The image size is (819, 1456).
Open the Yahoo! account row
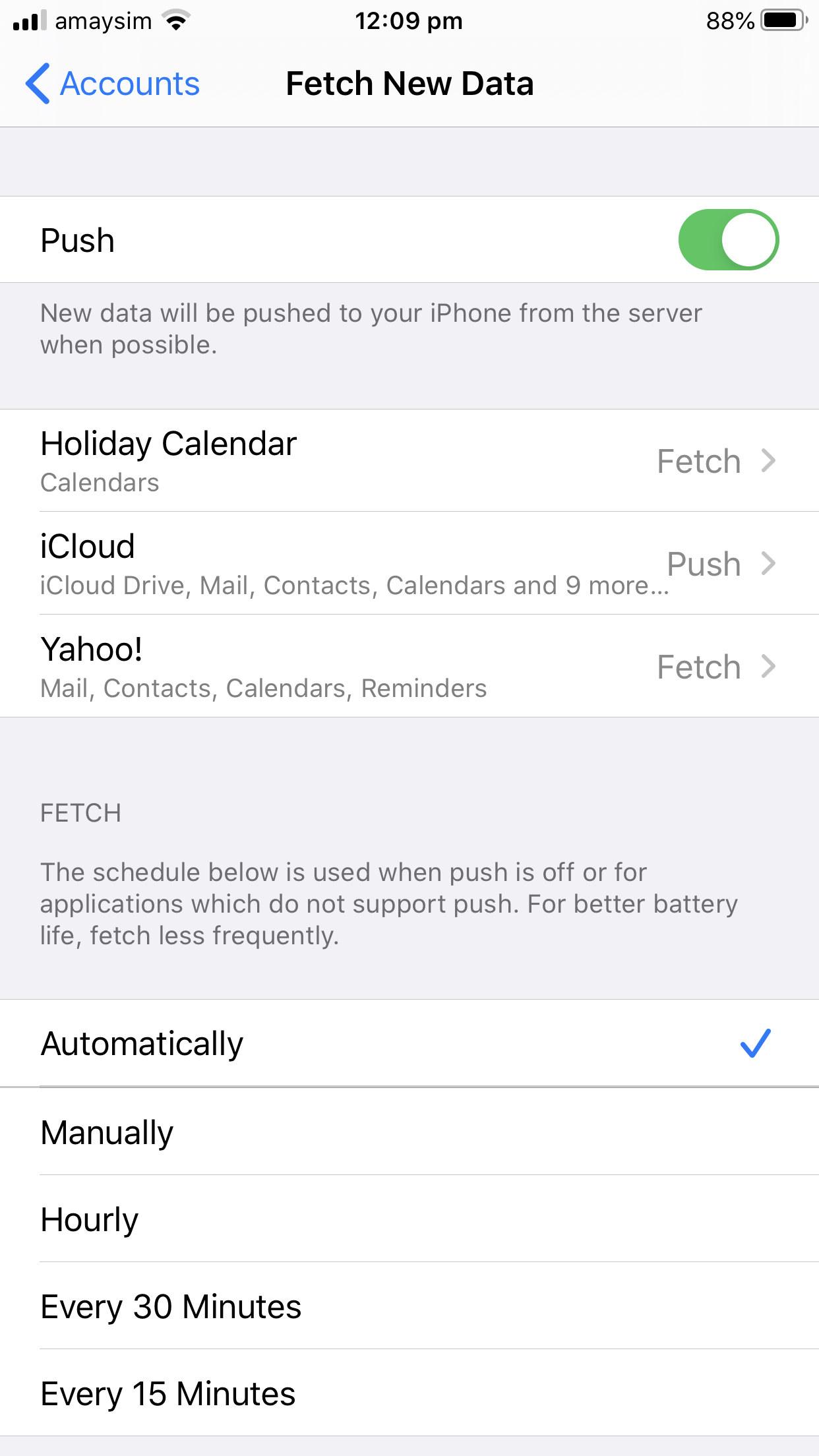click(x=409, y=667)
